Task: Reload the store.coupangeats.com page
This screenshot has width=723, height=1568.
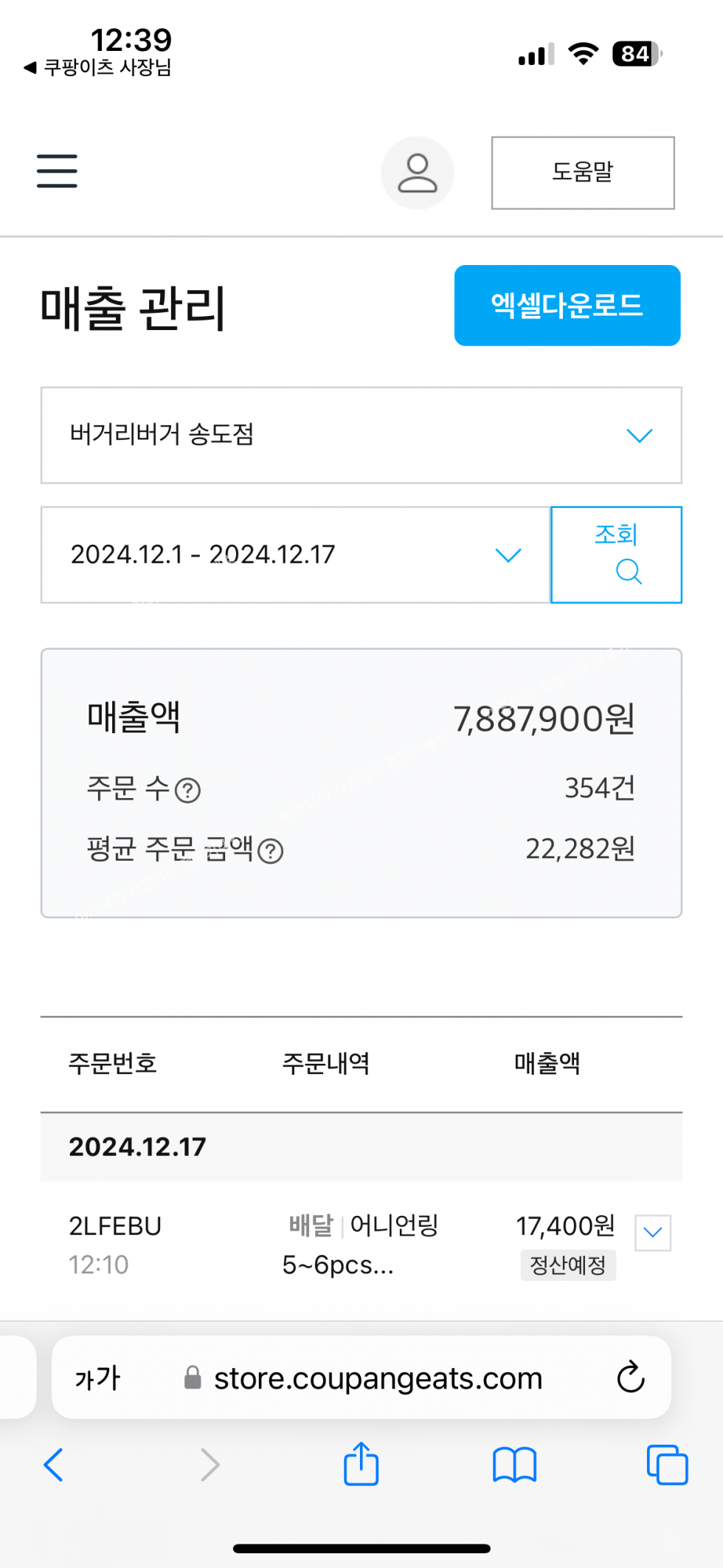Action: point(630,1378)
